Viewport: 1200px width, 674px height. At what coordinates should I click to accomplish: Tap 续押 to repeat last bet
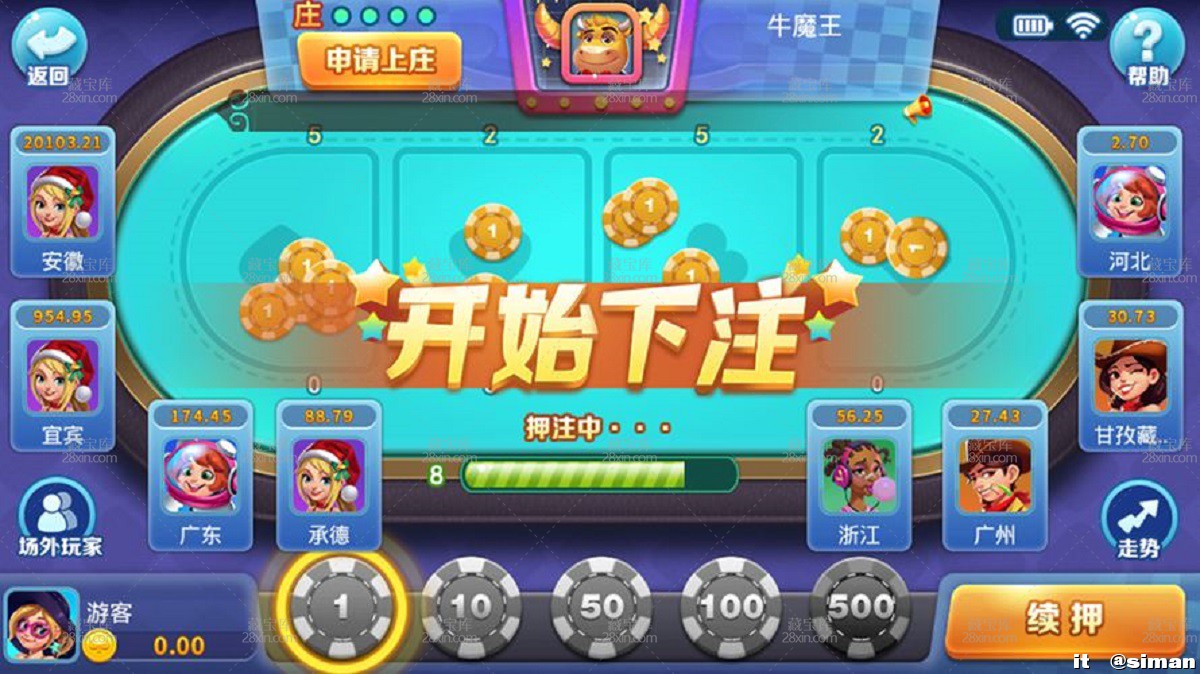(x=1063, y=620)
